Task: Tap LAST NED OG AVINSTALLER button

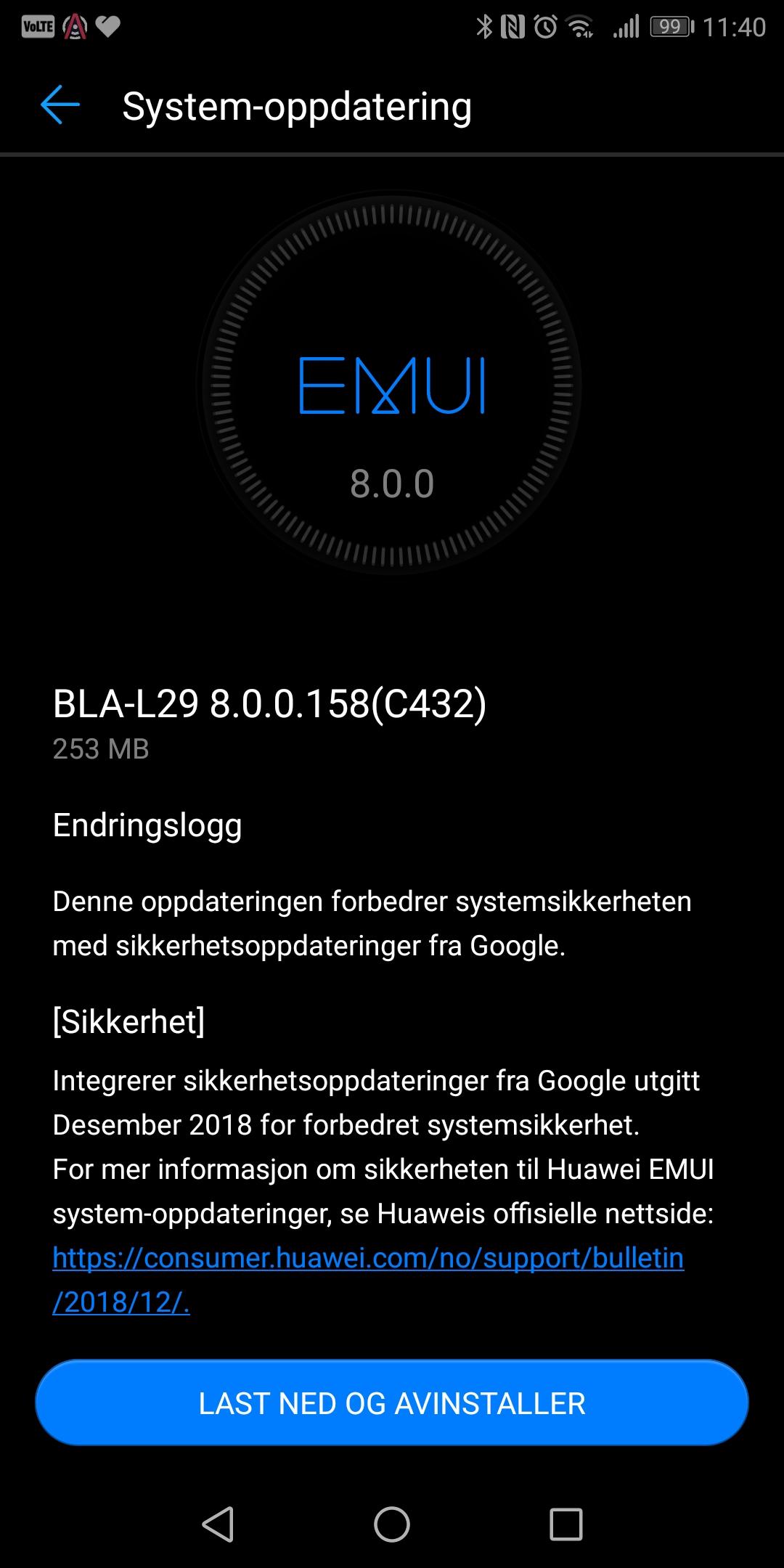Action: coord(392,1402)
